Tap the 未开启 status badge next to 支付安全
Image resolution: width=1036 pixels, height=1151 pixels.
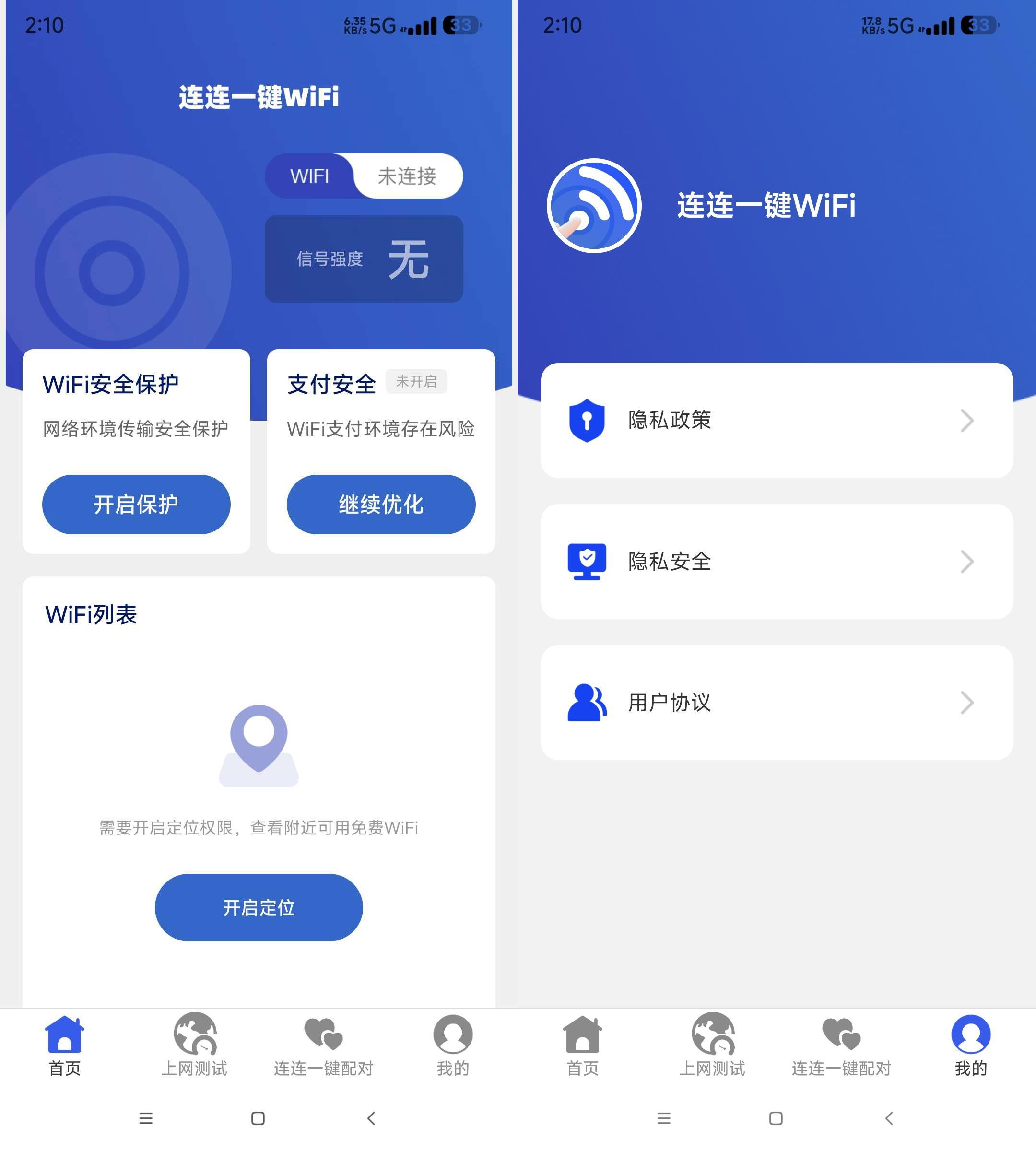[417, 381]
